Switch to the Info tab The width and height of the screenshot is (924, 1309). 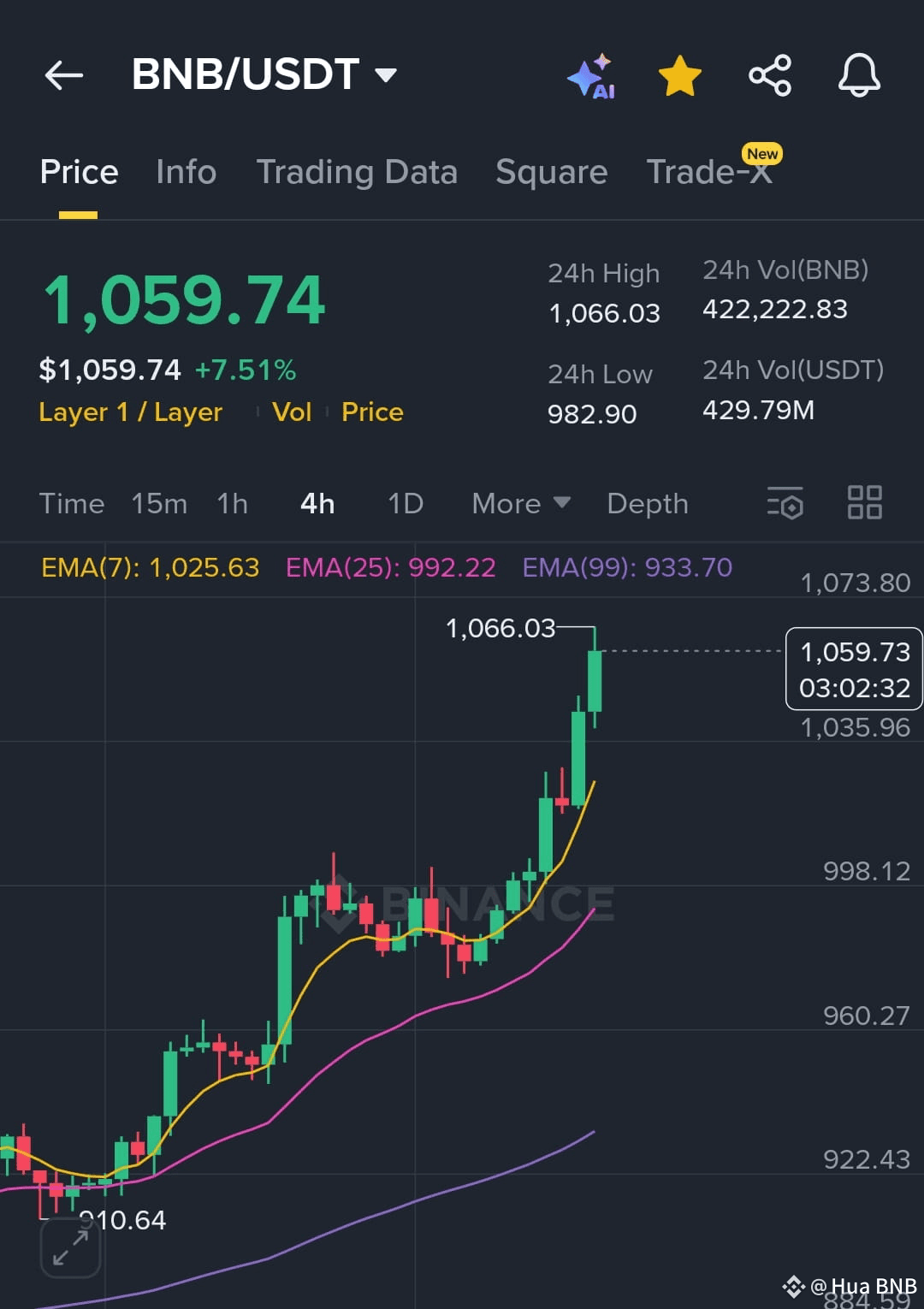click(186, 172)
